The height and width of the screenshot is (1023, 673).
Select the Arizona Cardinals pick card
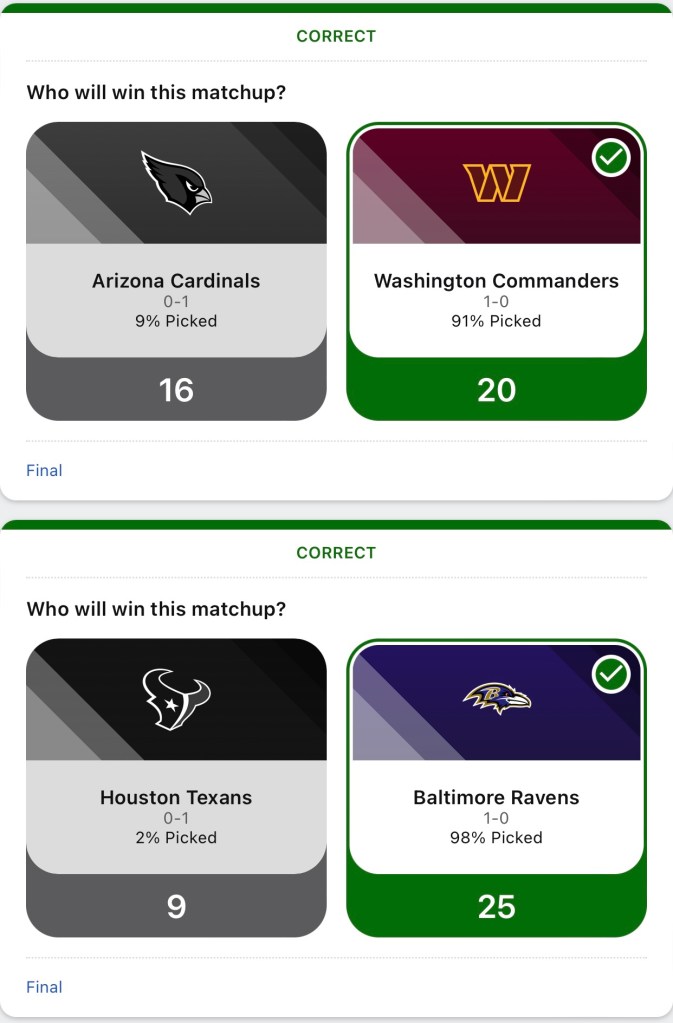click(x=176, y=270)
